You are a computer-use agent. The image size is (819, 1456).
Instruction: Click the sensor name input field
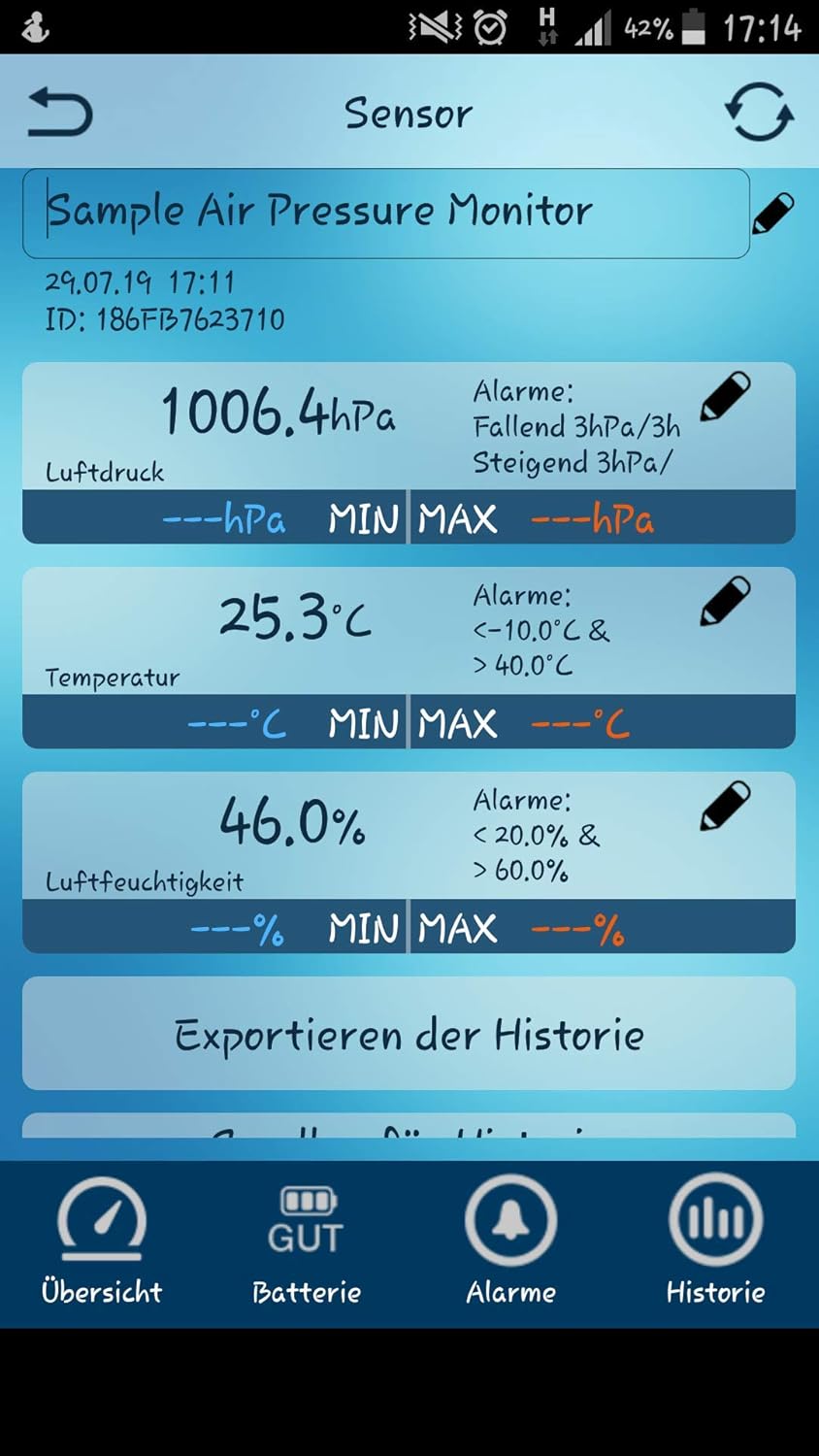(388, 212)
